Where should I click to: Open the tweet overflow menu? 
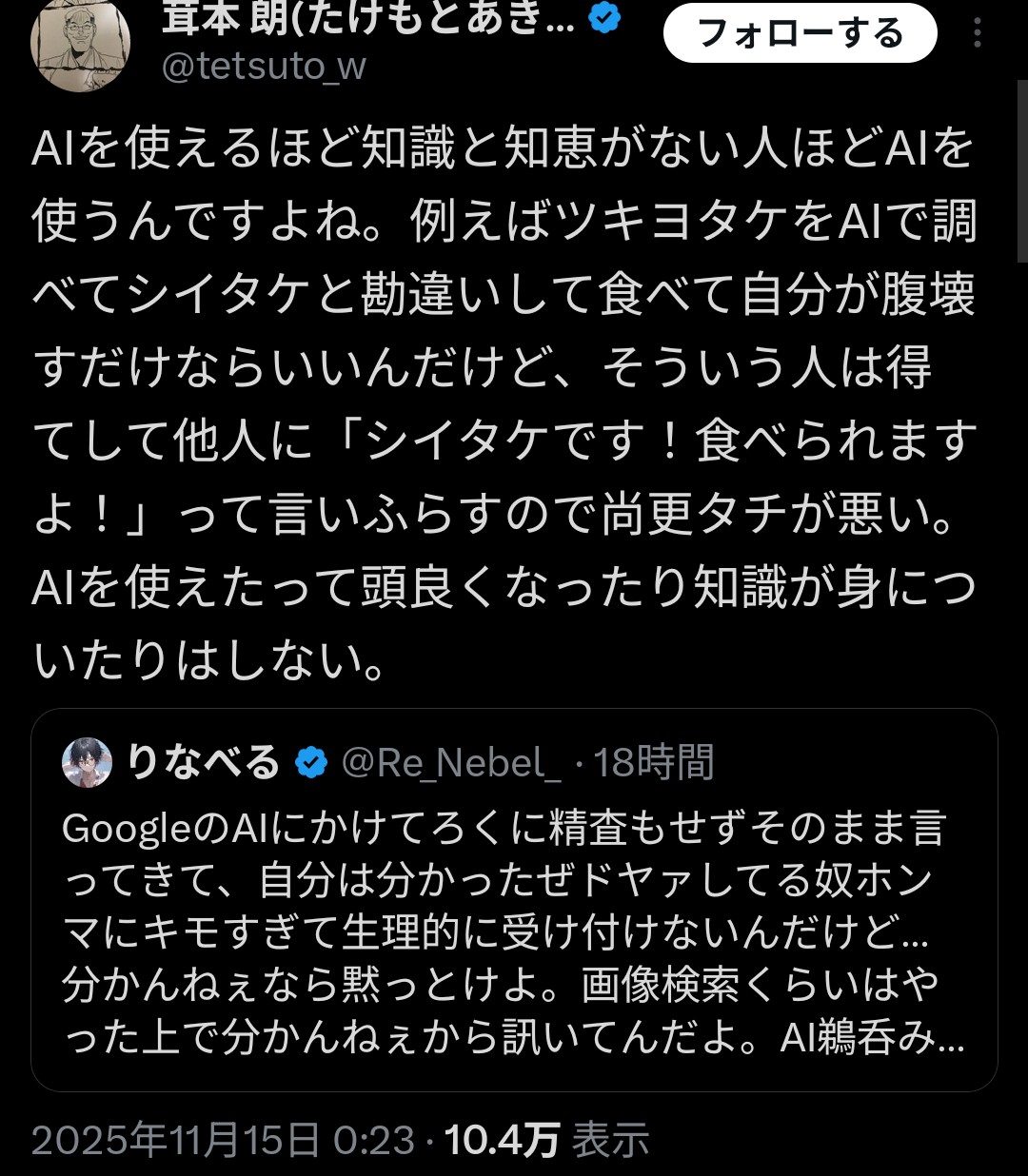pos(977,34)
